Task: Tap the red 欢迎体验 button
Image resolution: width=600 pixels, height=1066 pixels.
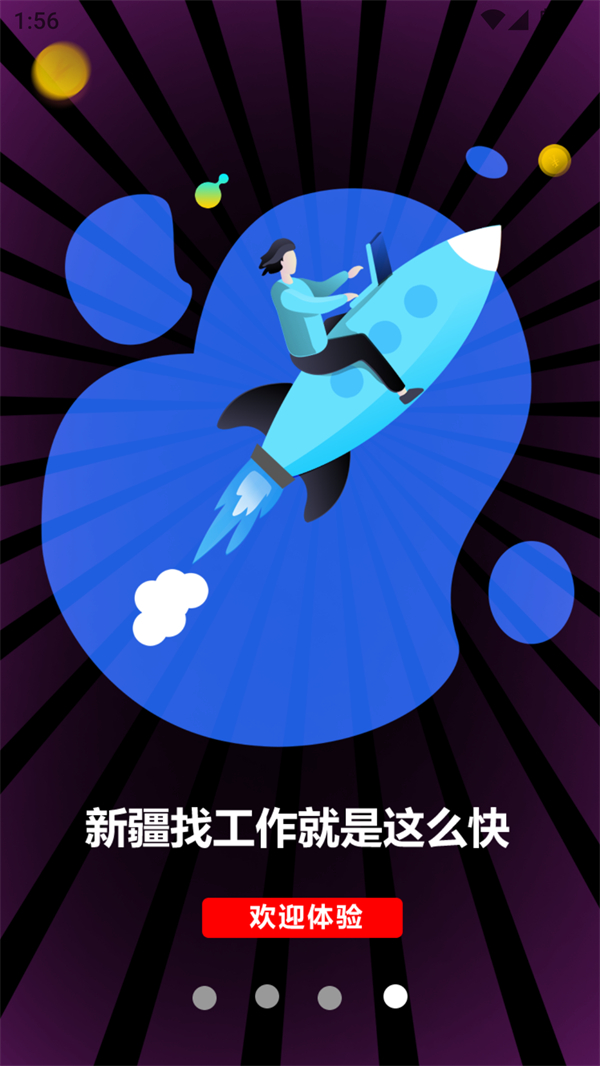Action: (302, 917)
